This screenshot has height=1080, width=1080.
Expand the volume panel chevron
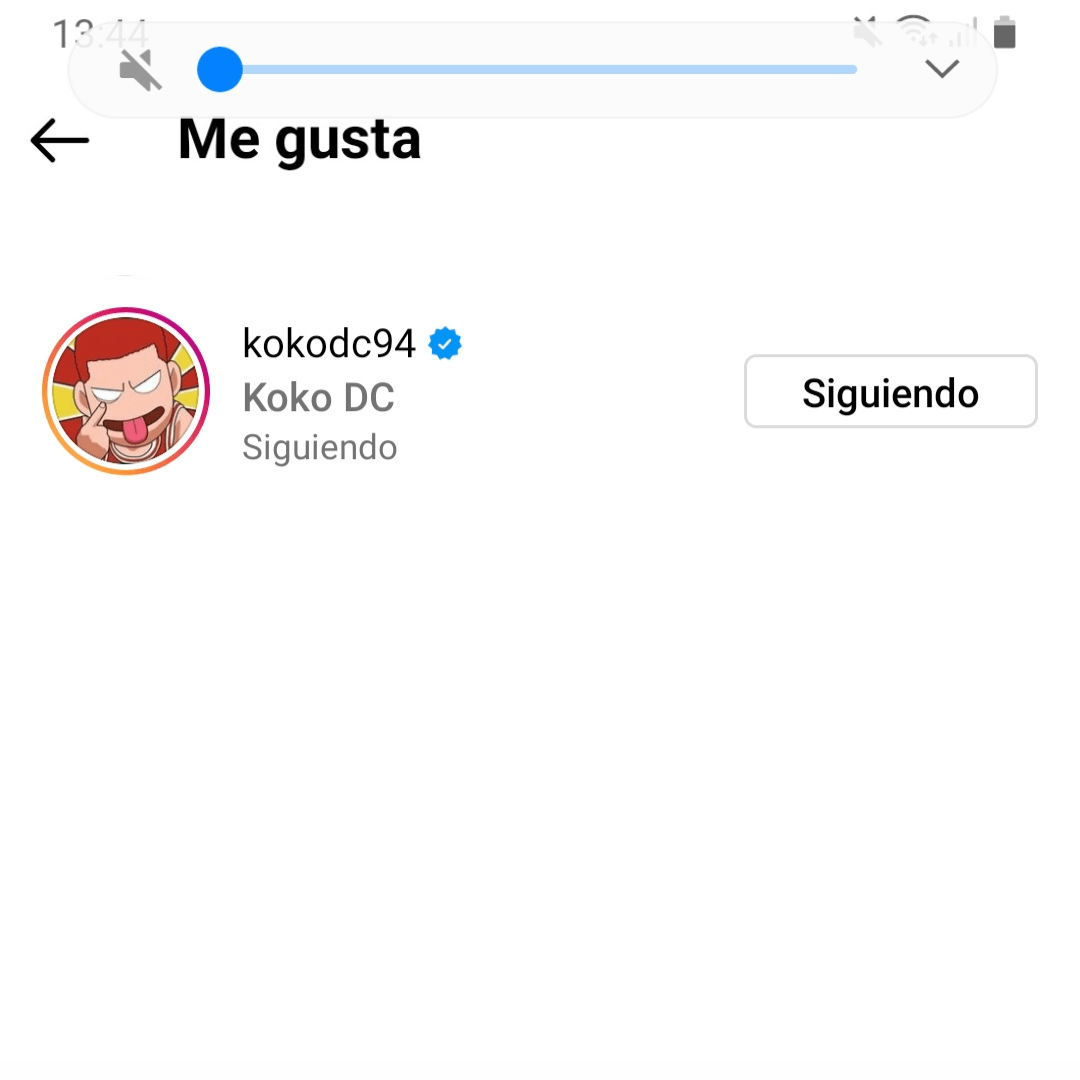click(942, 69)
